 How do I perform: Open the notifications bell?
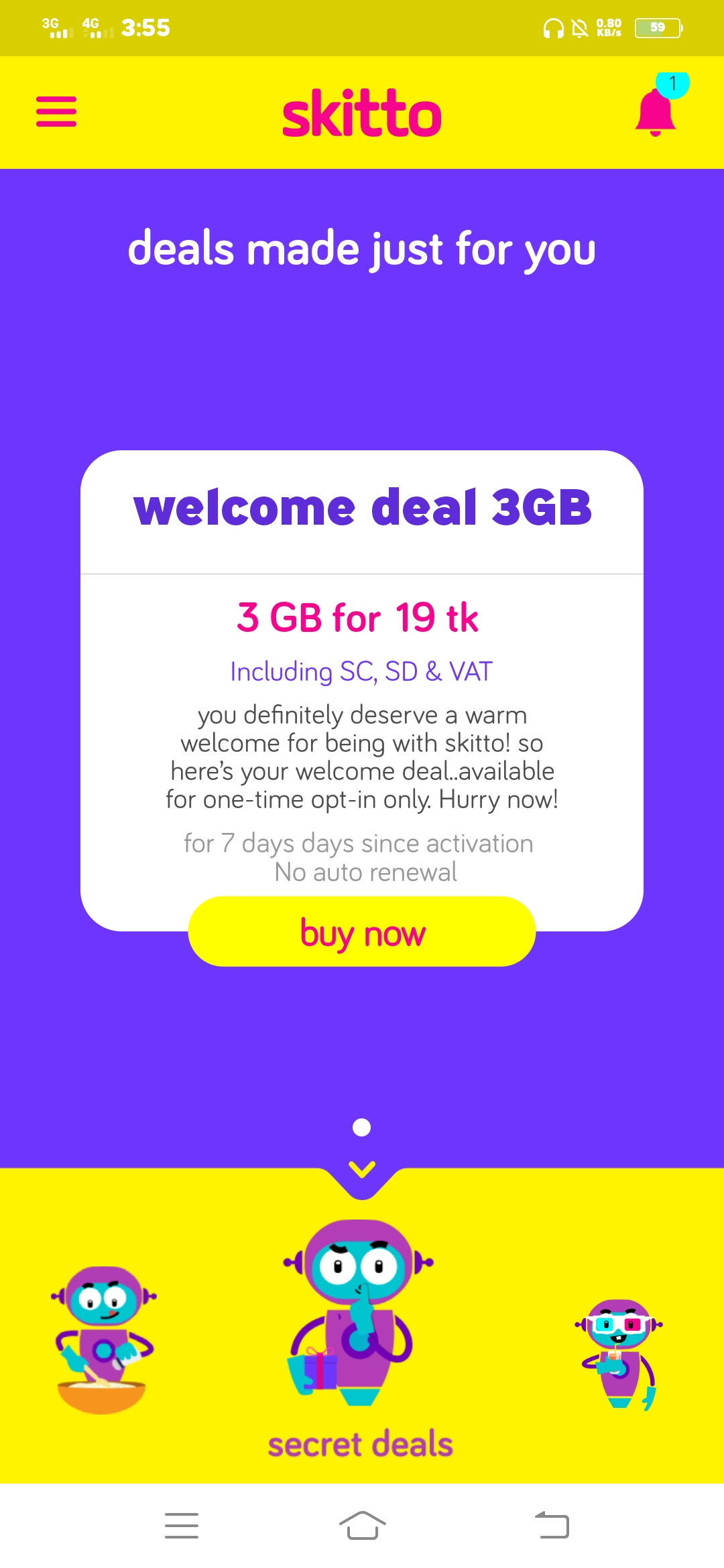coord(656,111)
